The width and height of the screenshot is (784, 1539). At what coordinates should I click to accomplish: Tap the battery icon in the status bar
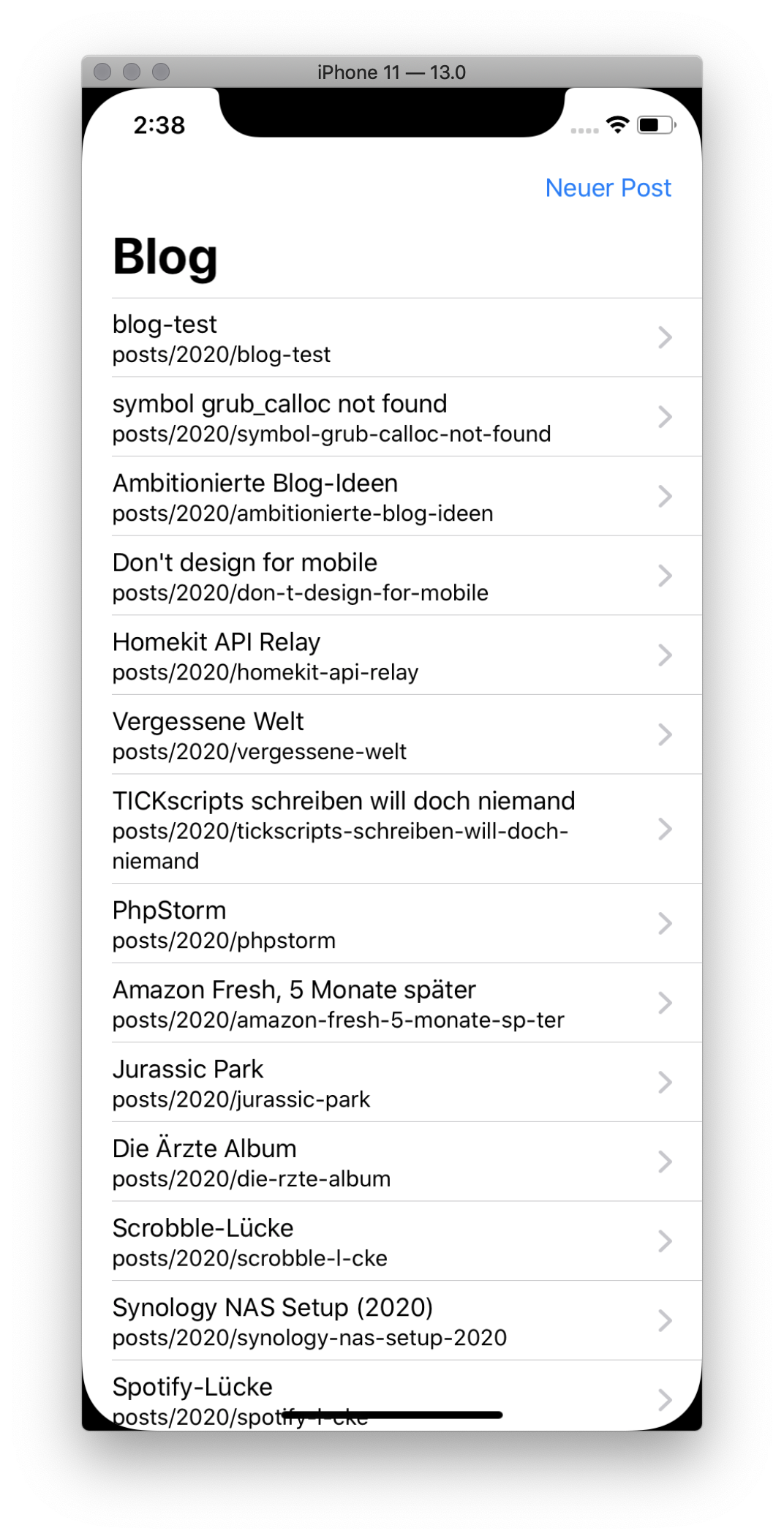click(655, 124)
